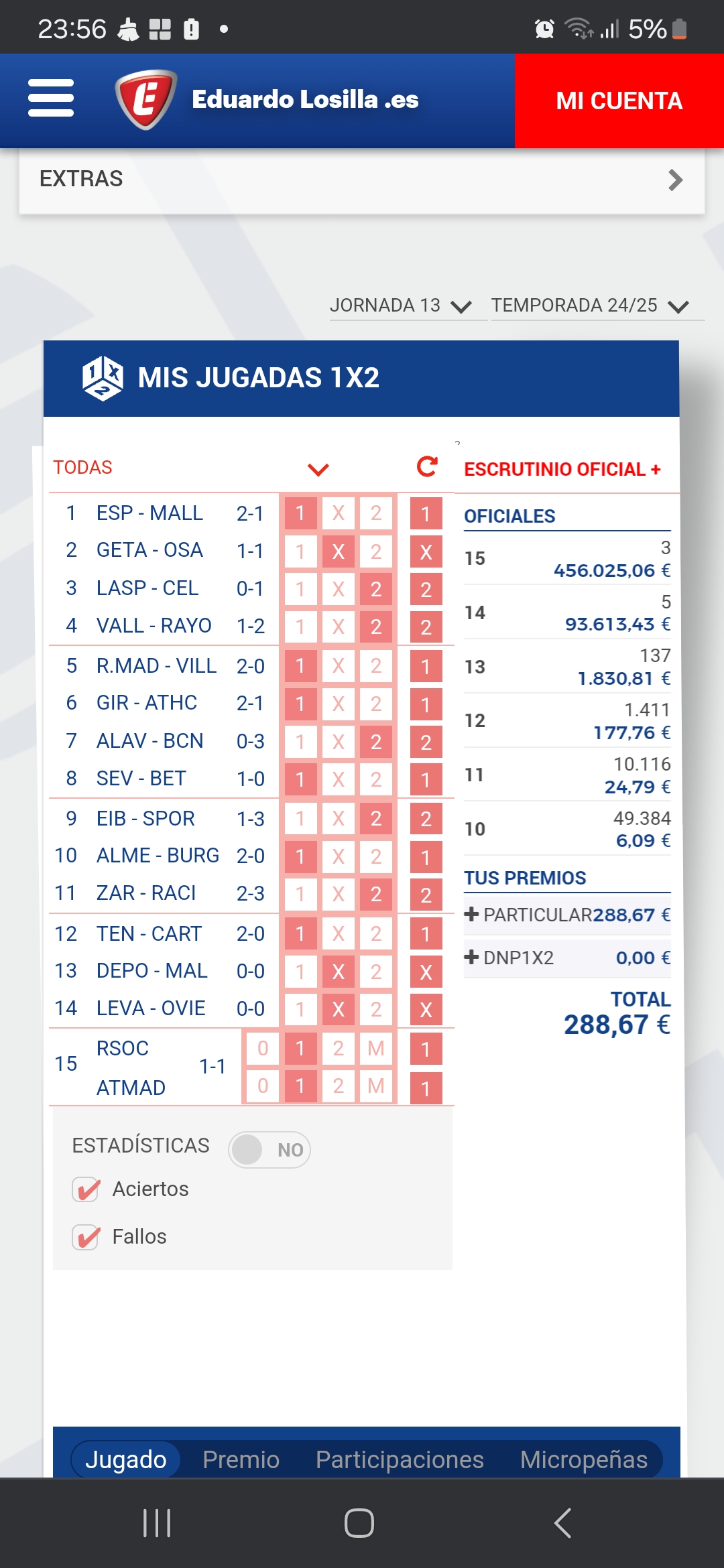Change the TEMPORADA 24/25 season
This screenshot has height=1568, width=724.
point(590,306)
